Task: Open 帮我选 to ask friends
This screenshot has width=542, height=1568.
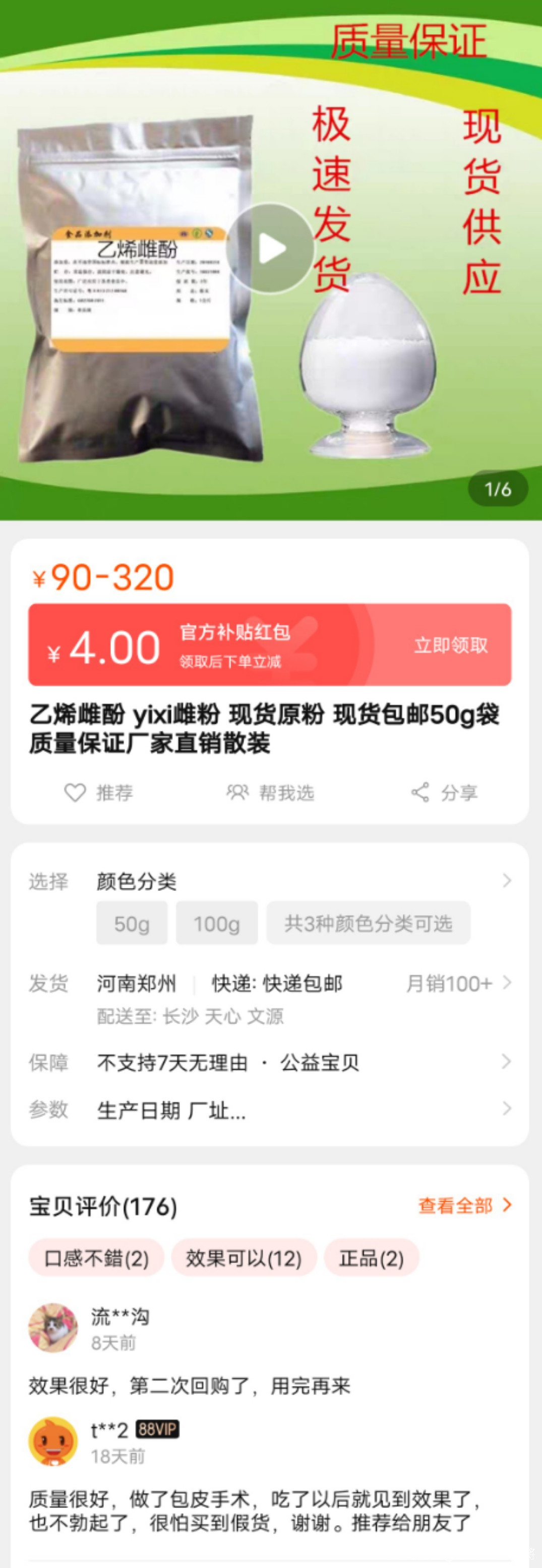Action: pos(270,793)
